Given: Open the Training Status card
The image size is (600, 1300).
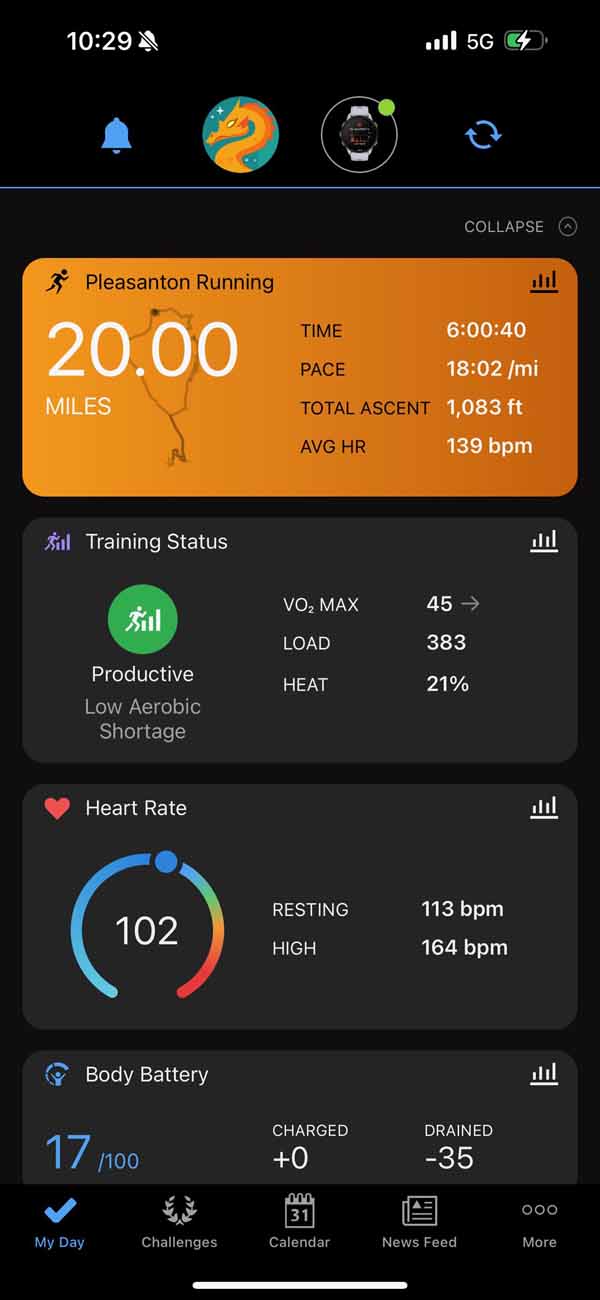Looking at the screenshot, I should tap(300, 650).
